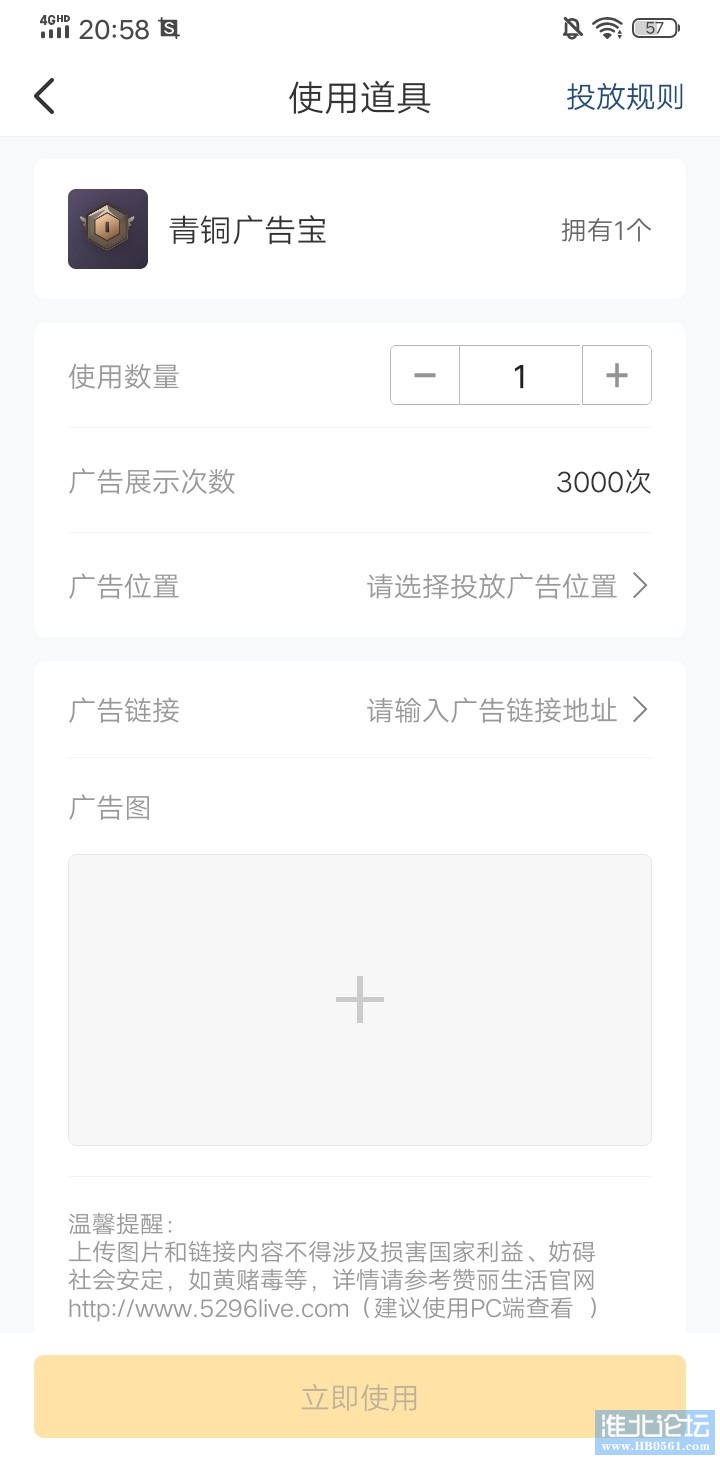Viewport: 720px width, 1460px height.
Task: Go back using the top-left arrow
Action: 45,97
